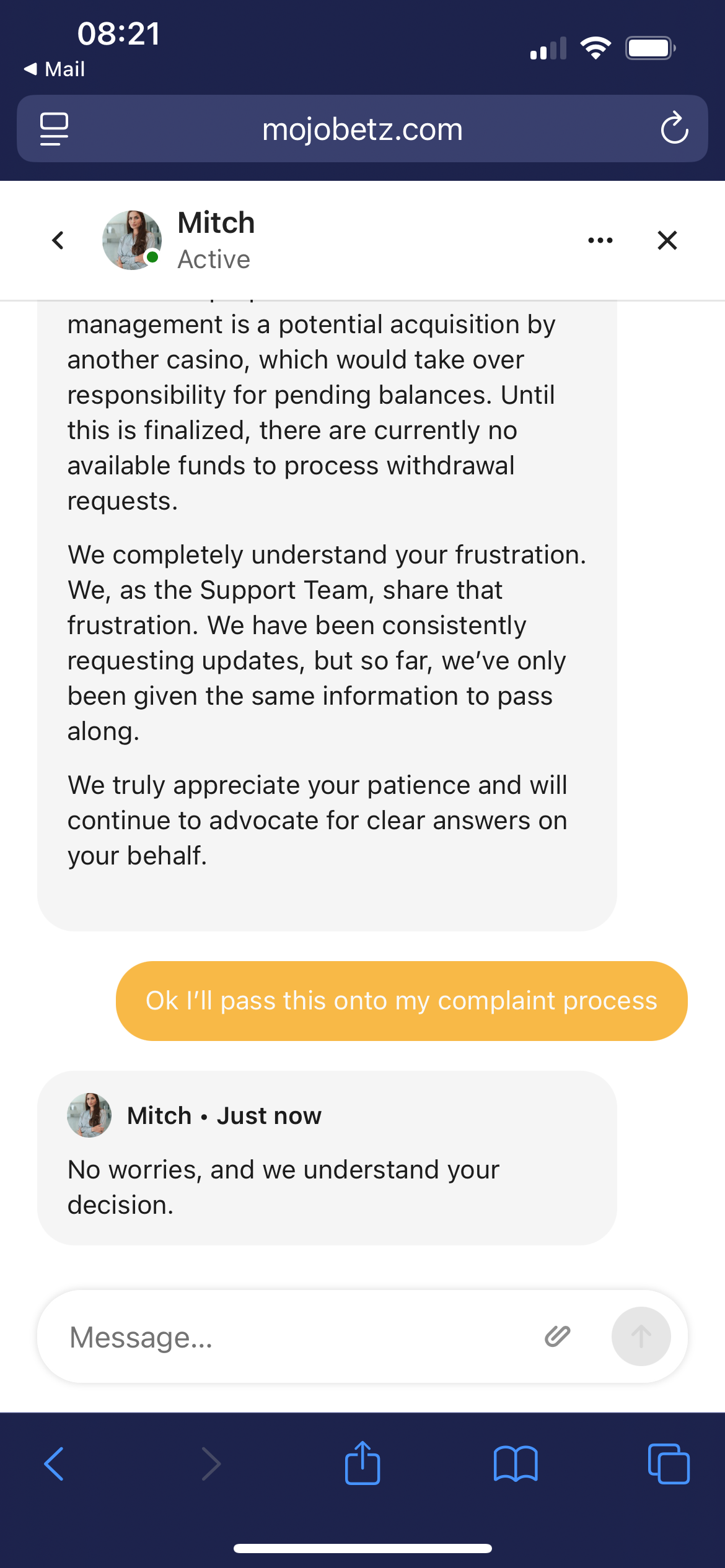Share this page from Safari toolbar
The width and height of the screenshot is (725, 1568).
pos(362,1463)
